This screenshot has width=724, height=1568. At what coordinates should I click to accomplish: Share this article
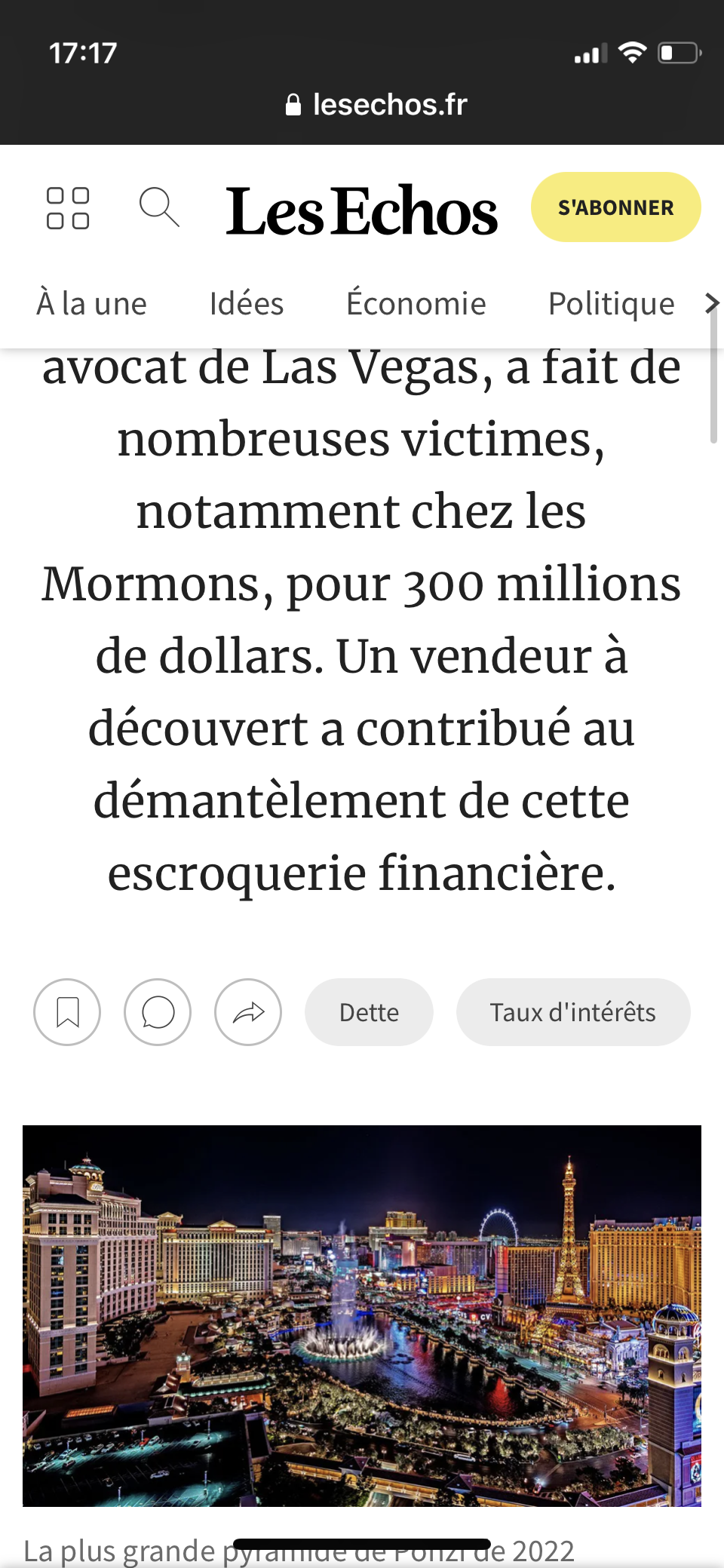[x=248, y=1012]
